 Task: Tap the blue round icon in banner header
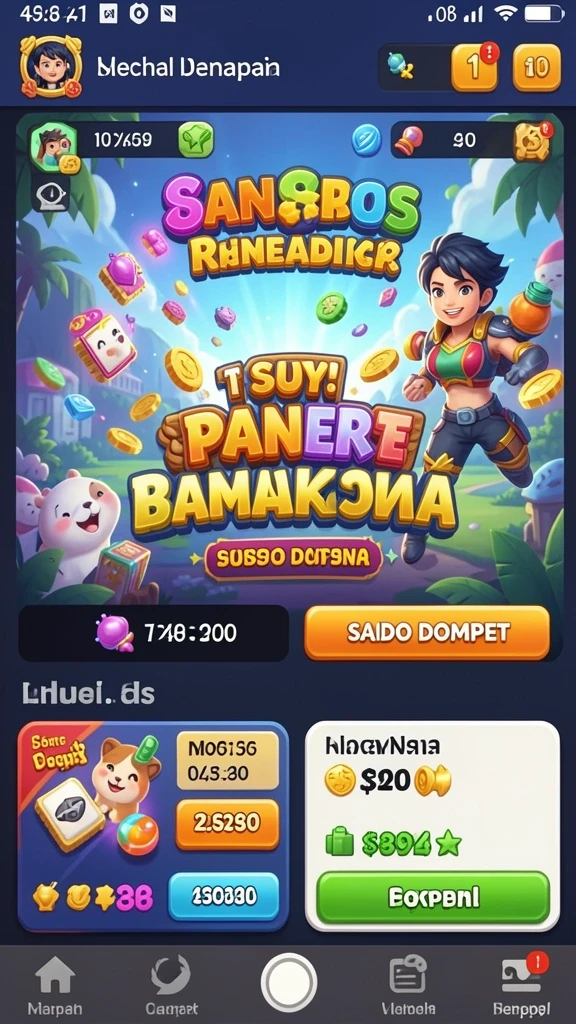(366, 139)
